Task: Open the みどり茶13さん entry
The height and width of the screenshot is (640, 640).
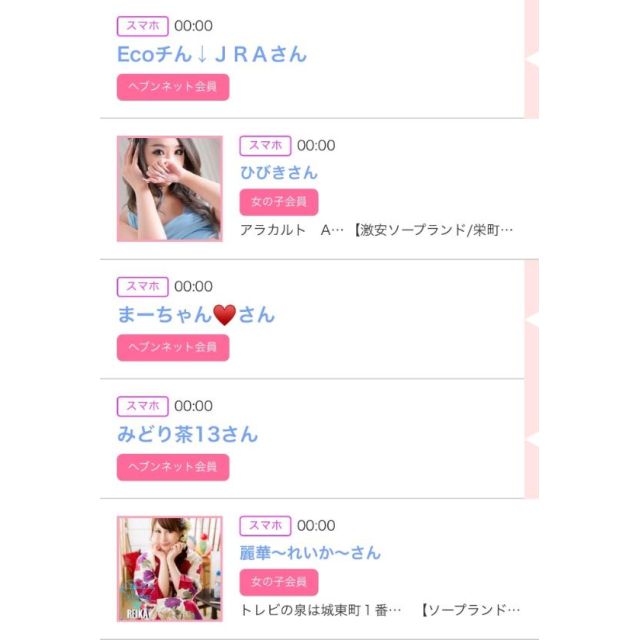Action: pos(187,434)
